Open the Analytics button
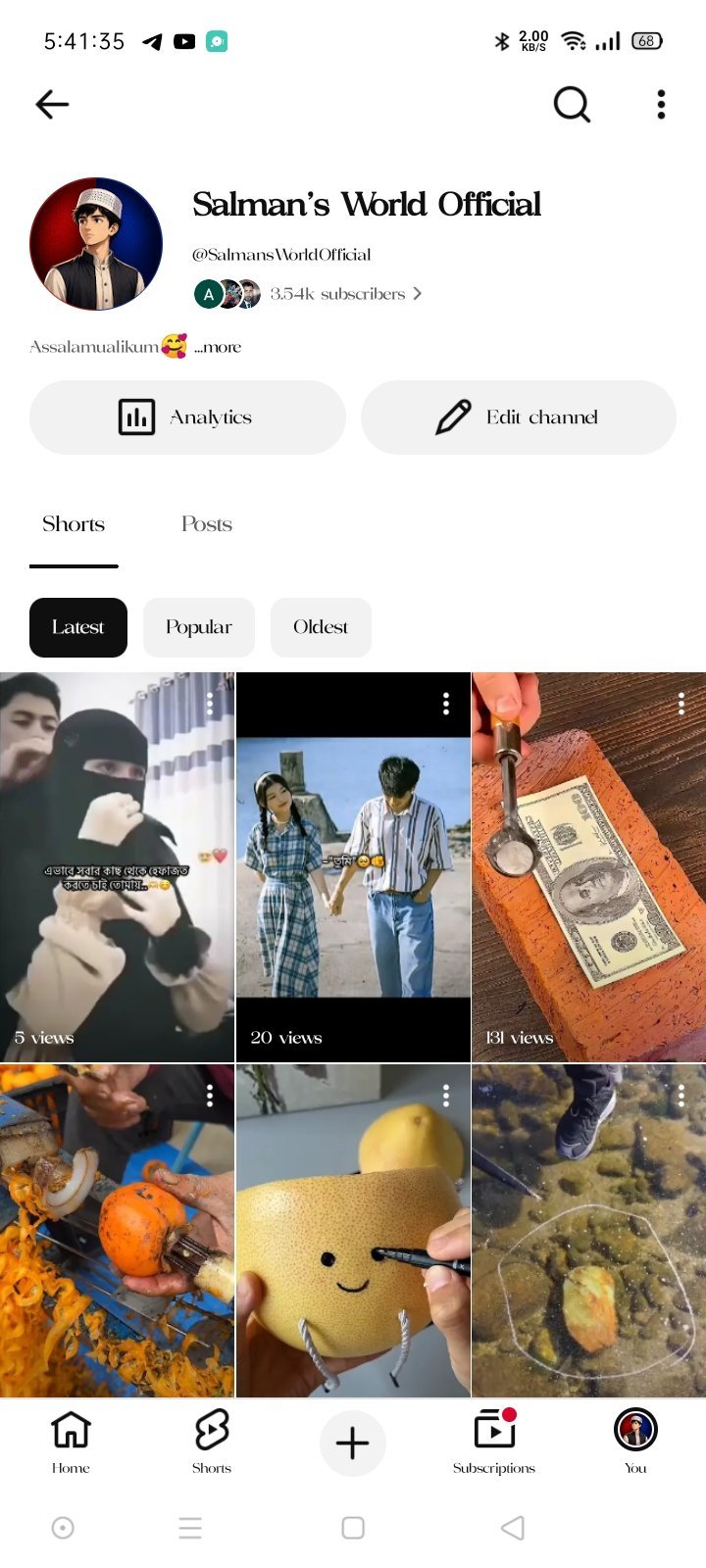706x1568 pixels. tap(187, 417)
